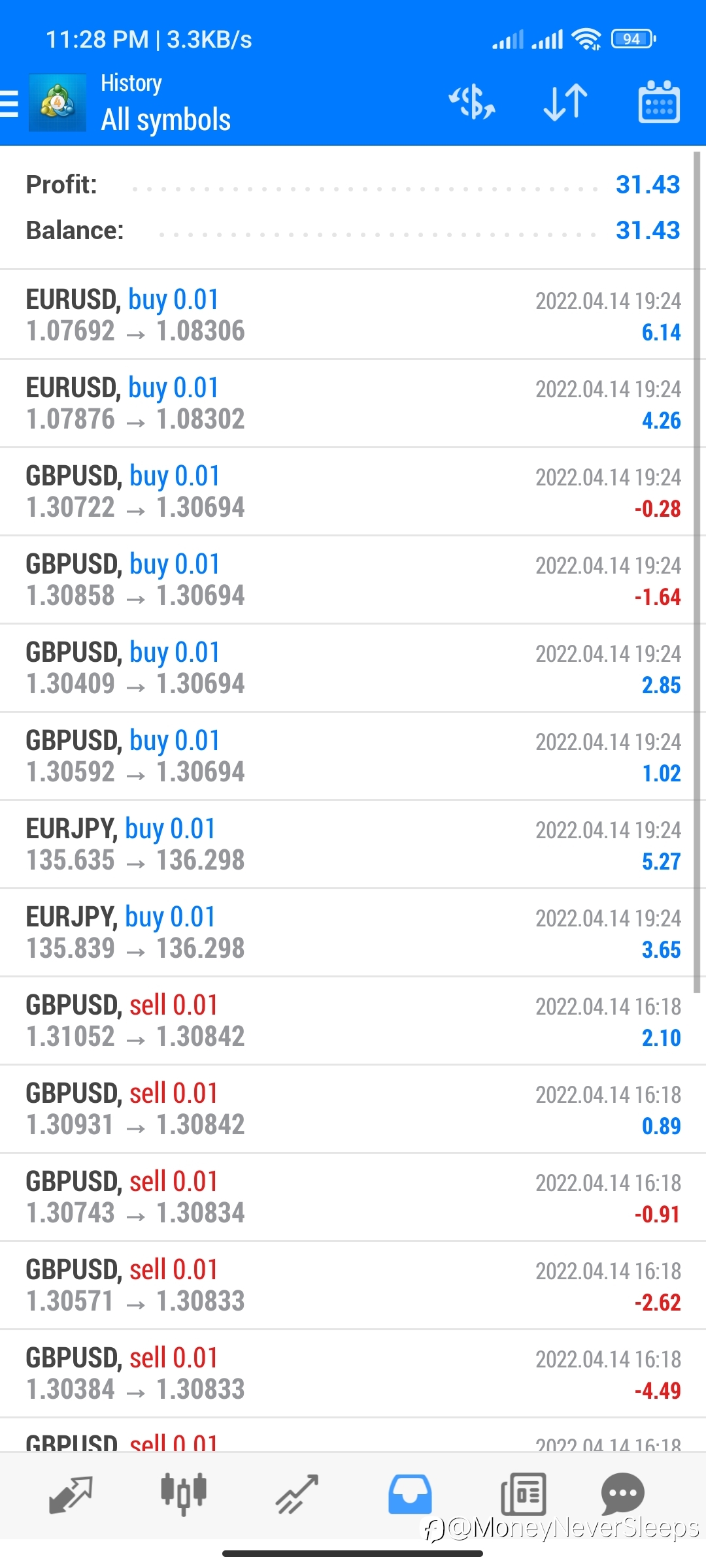Open EURUSD buy trade with profit 6.14

click(x=353, y=315)
